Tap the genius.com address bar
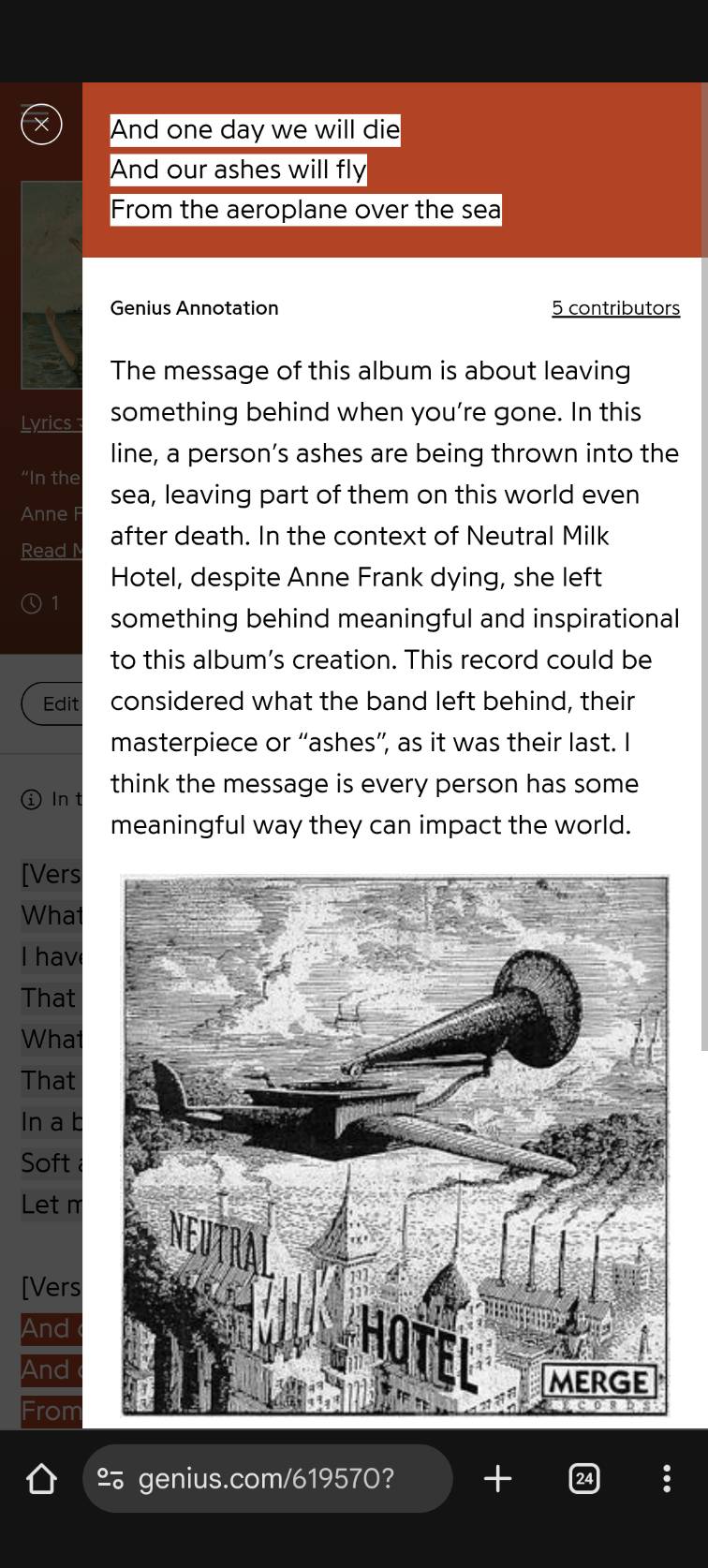This screenshot has width=708, height=1568. [x=268, y=1478]
